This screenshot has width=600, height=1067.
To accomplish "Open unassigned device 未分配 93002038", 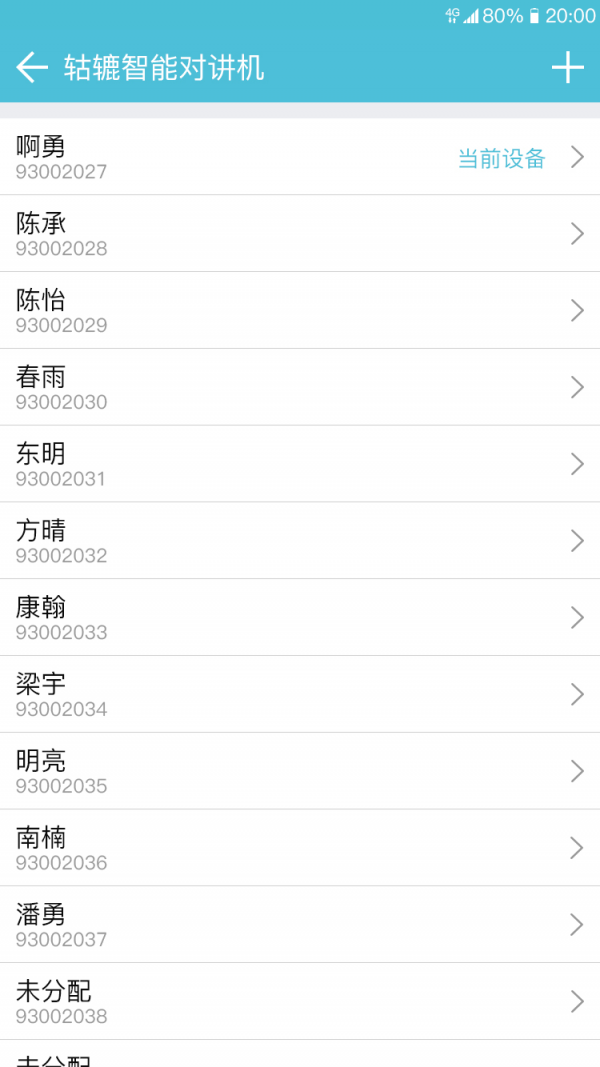I will click(300, 1002).
